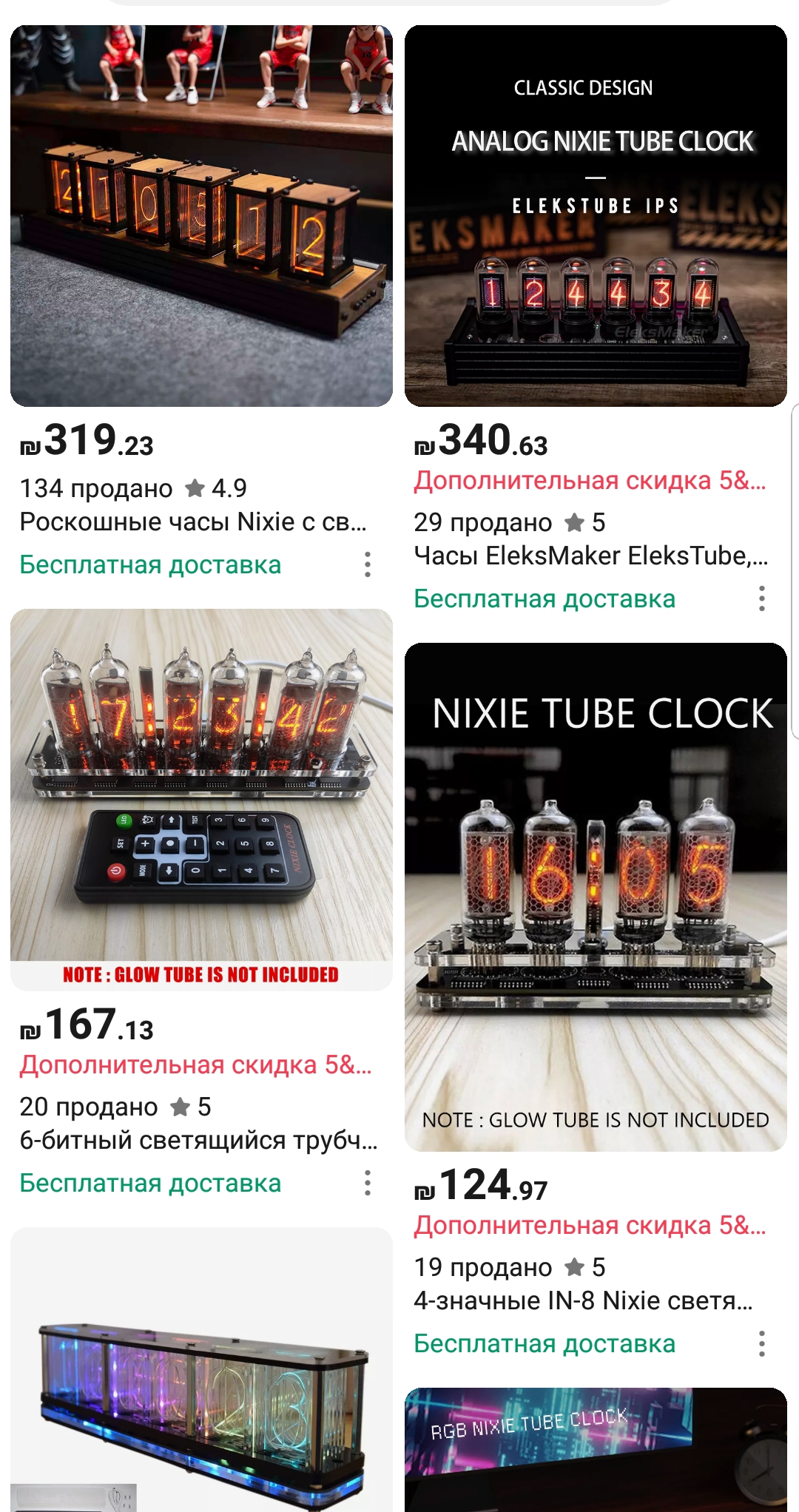Open the listing titled Роскошные часы Nixie
Image resolution: width=799 pixels, height=1512 pixels.
(x=193, y=522)
